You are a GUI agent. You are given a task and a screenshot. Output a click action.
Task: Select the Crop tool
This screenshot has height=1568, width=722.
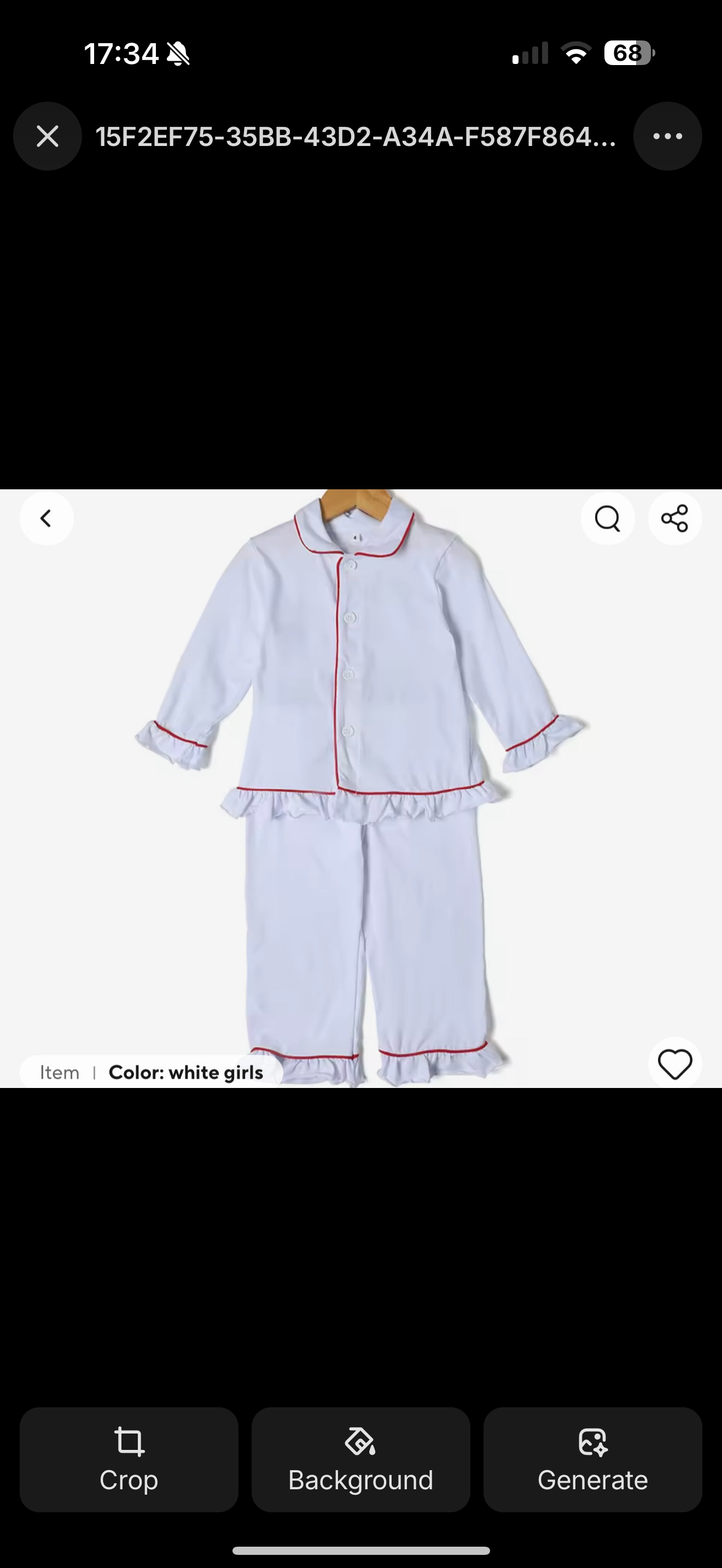(129, 1459)
